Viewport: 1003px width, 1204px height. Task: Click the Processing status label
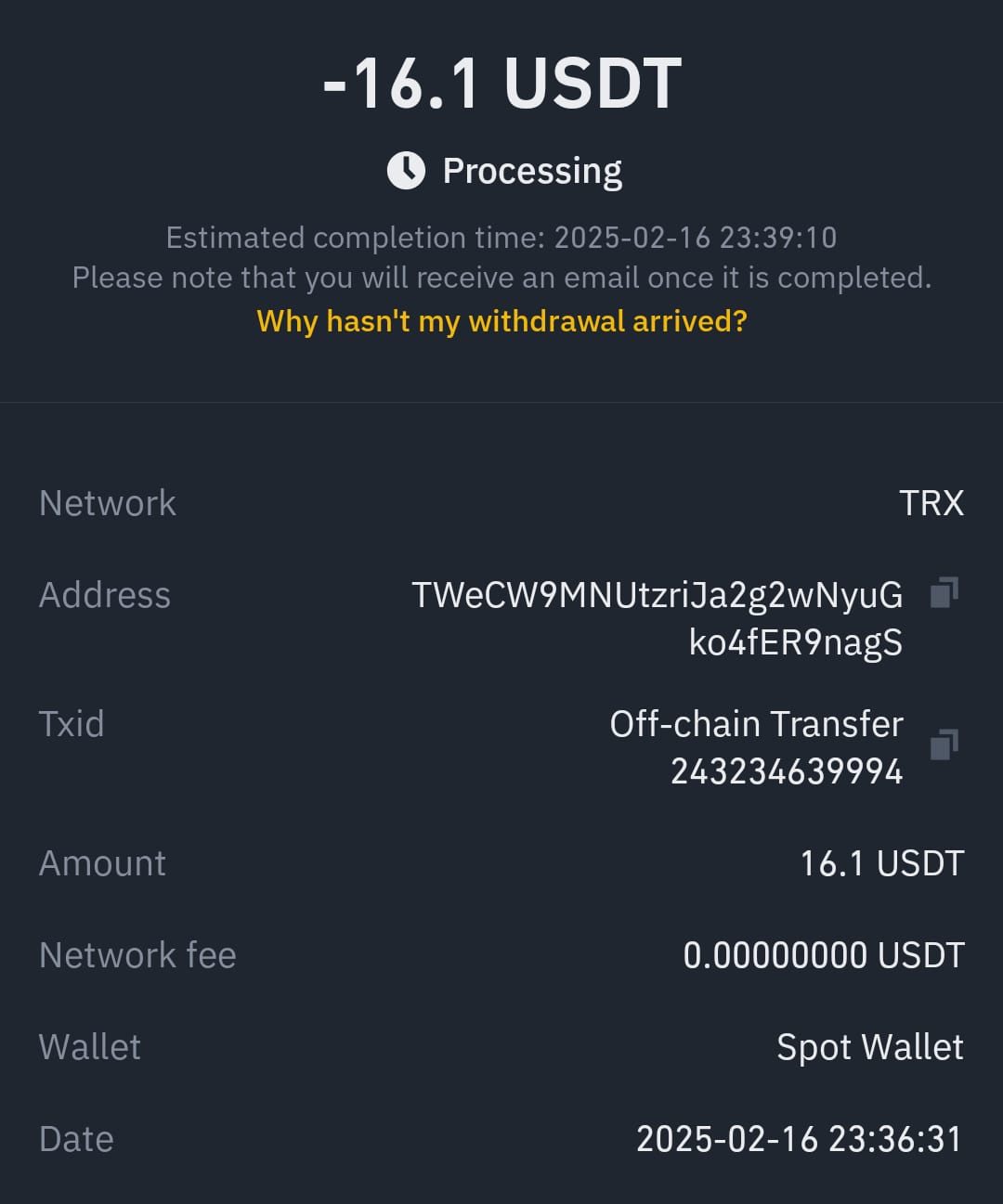click(534, 169)
